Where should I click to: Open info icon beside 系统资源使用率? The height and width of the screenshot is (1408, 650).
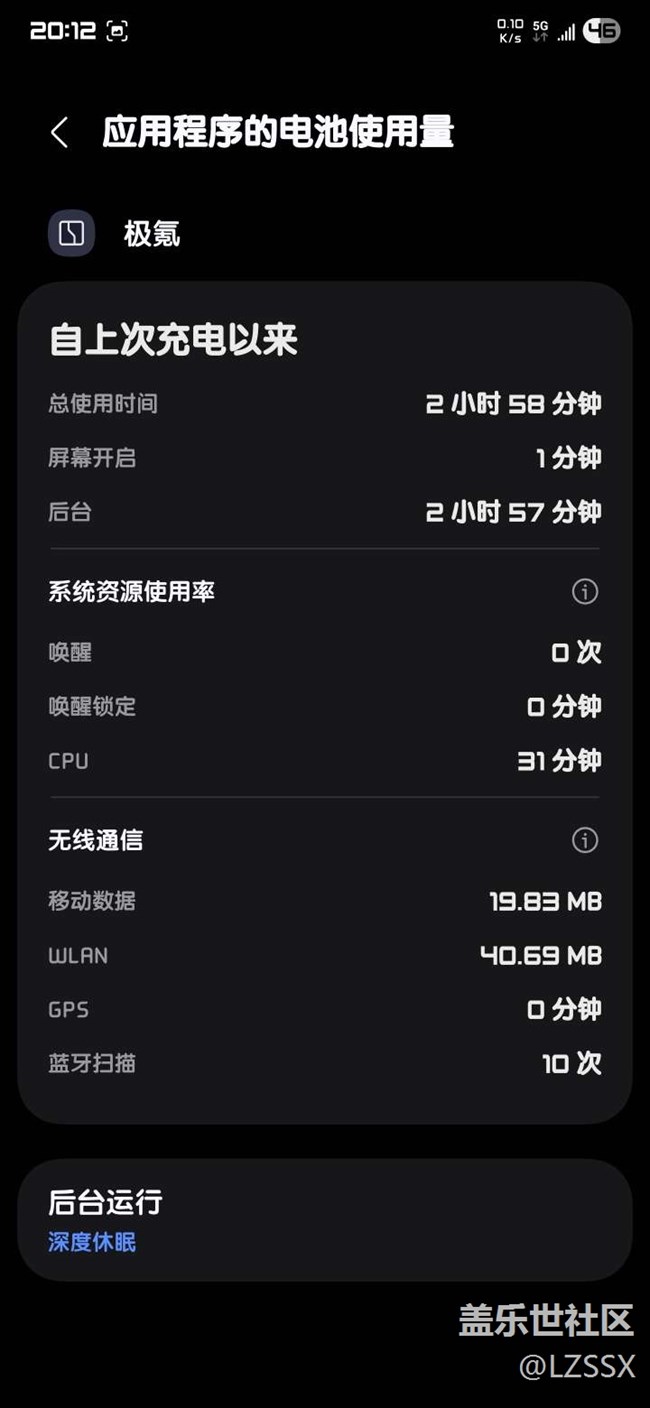coord(585,591)
